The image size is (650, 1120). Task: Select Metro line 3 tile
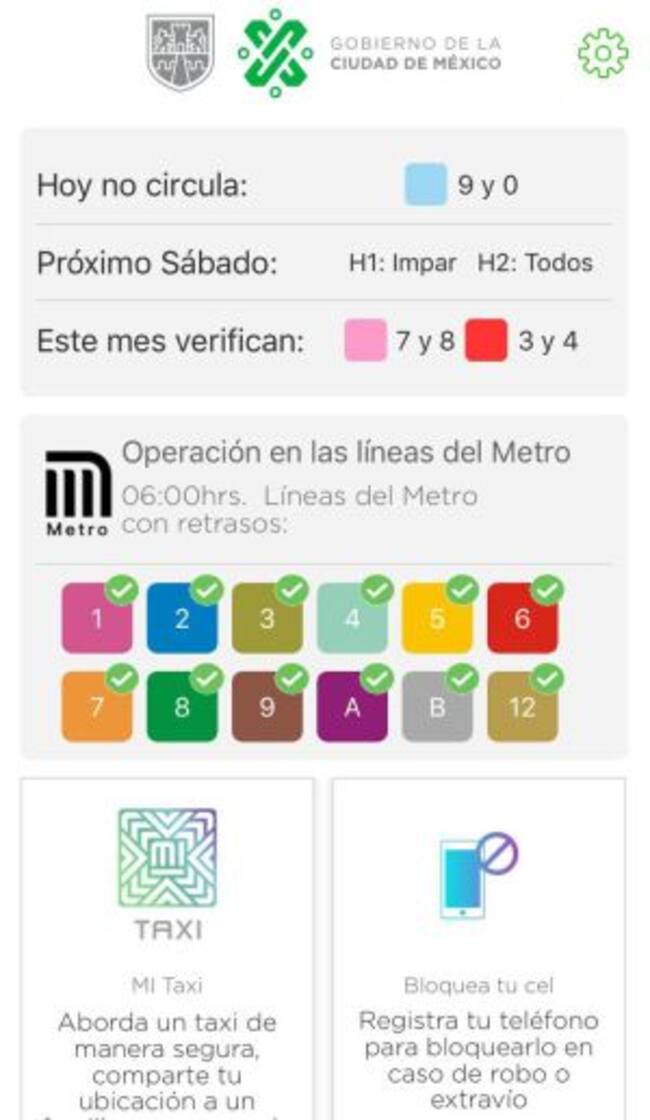click(267, 619)
